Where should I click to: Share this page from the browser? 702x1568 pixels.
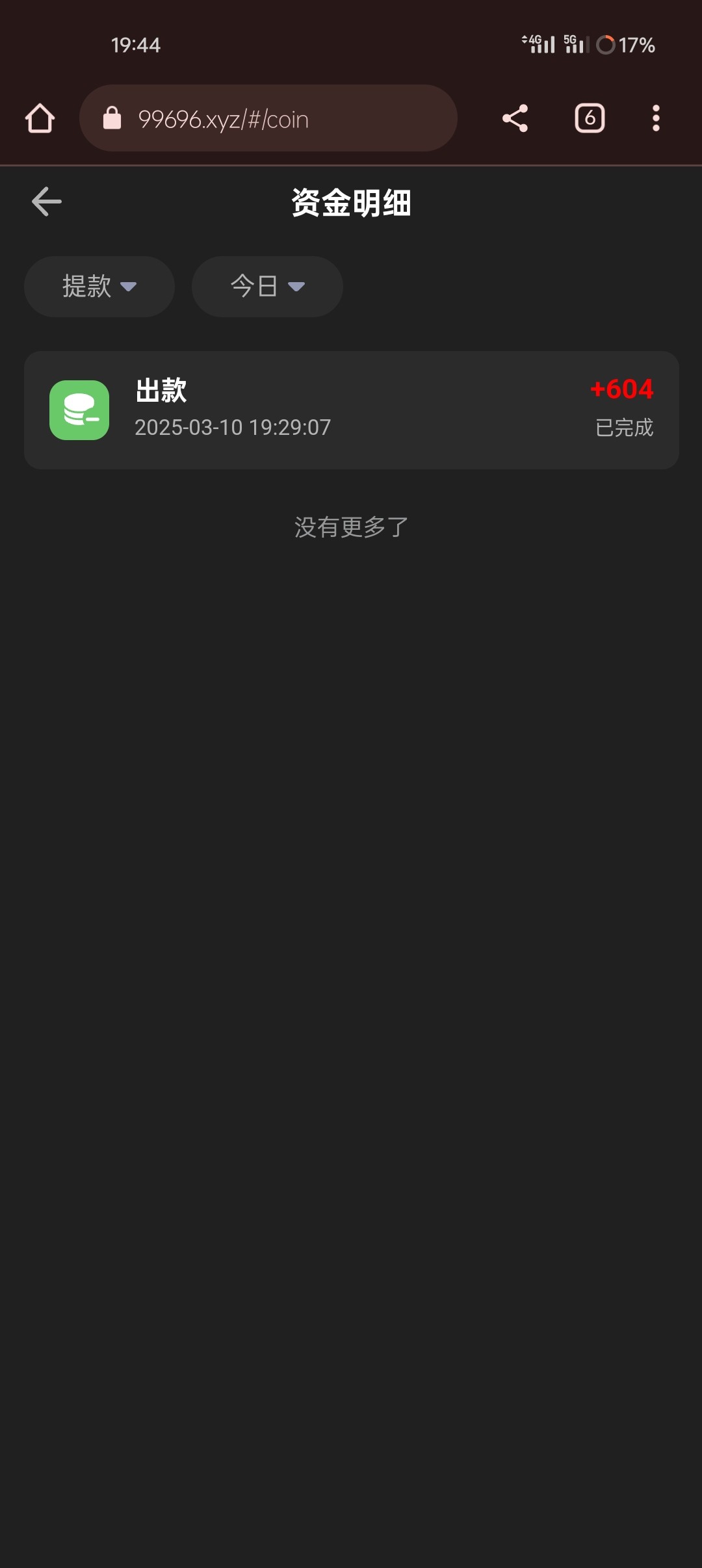(515, 118)
